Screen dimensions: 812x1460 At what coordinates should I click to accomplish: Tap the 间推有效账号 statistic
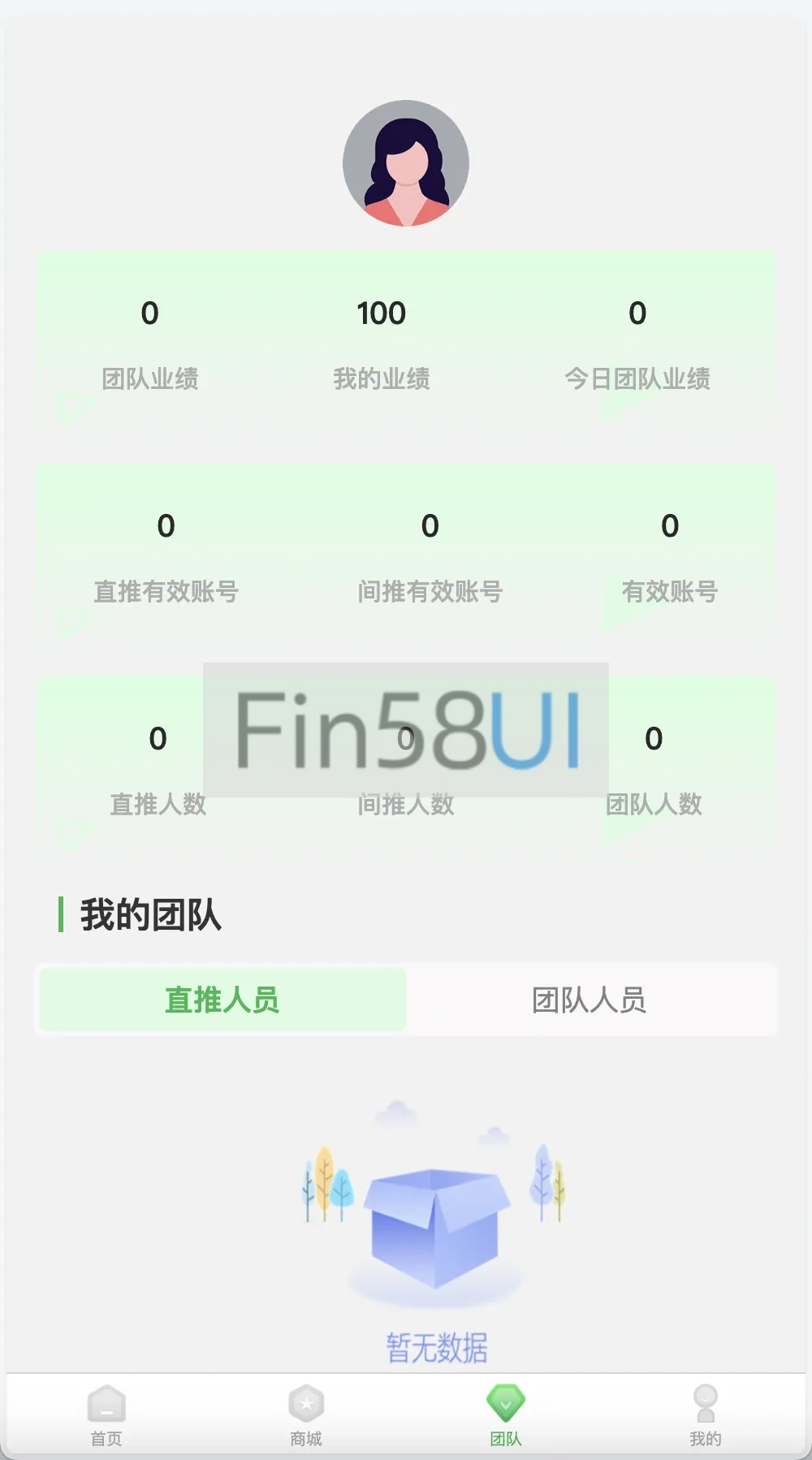[x=430, y=556]
